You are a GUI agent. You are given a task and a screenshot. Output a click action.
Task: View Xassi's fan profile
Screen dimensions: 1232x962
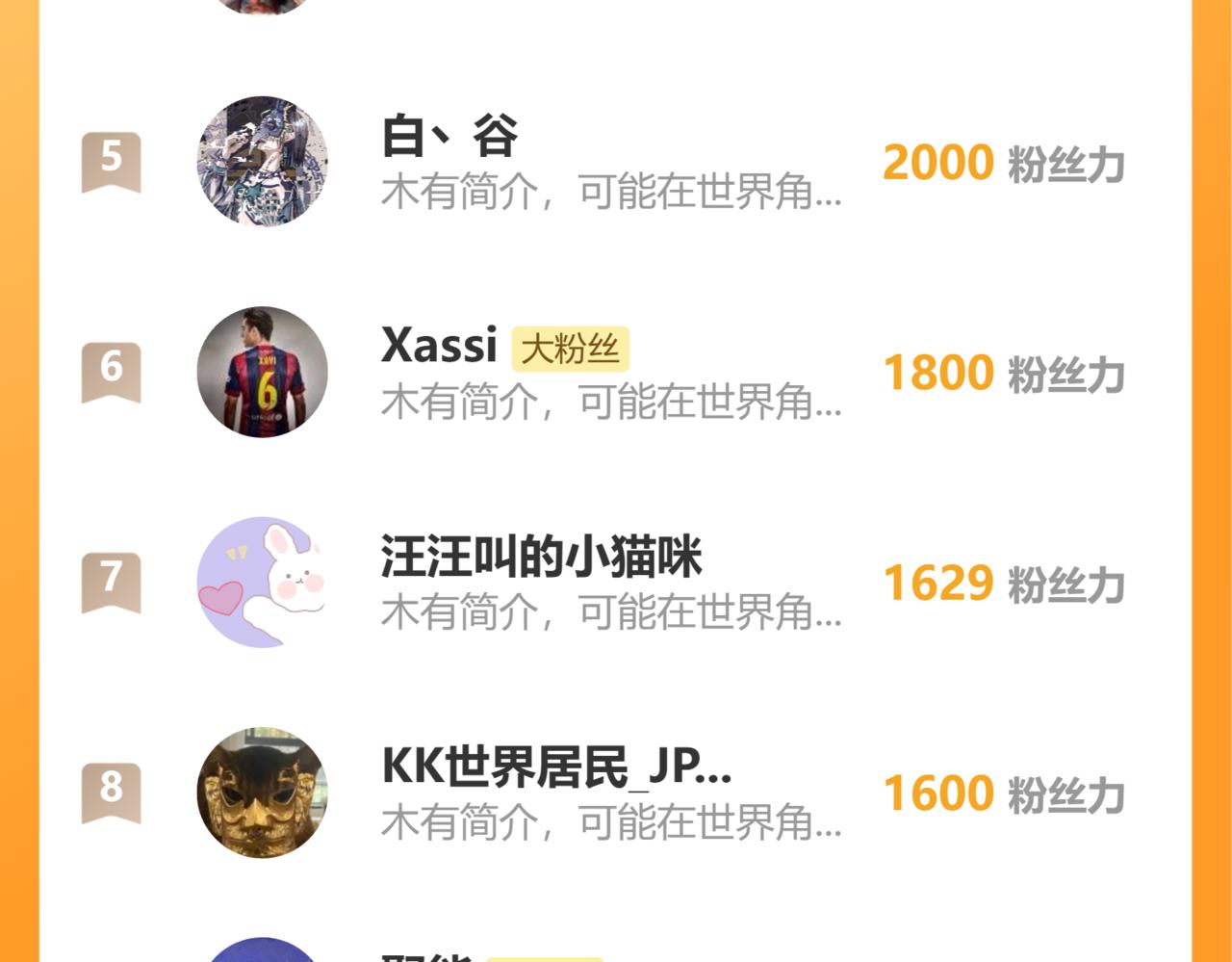click(439, 346)
